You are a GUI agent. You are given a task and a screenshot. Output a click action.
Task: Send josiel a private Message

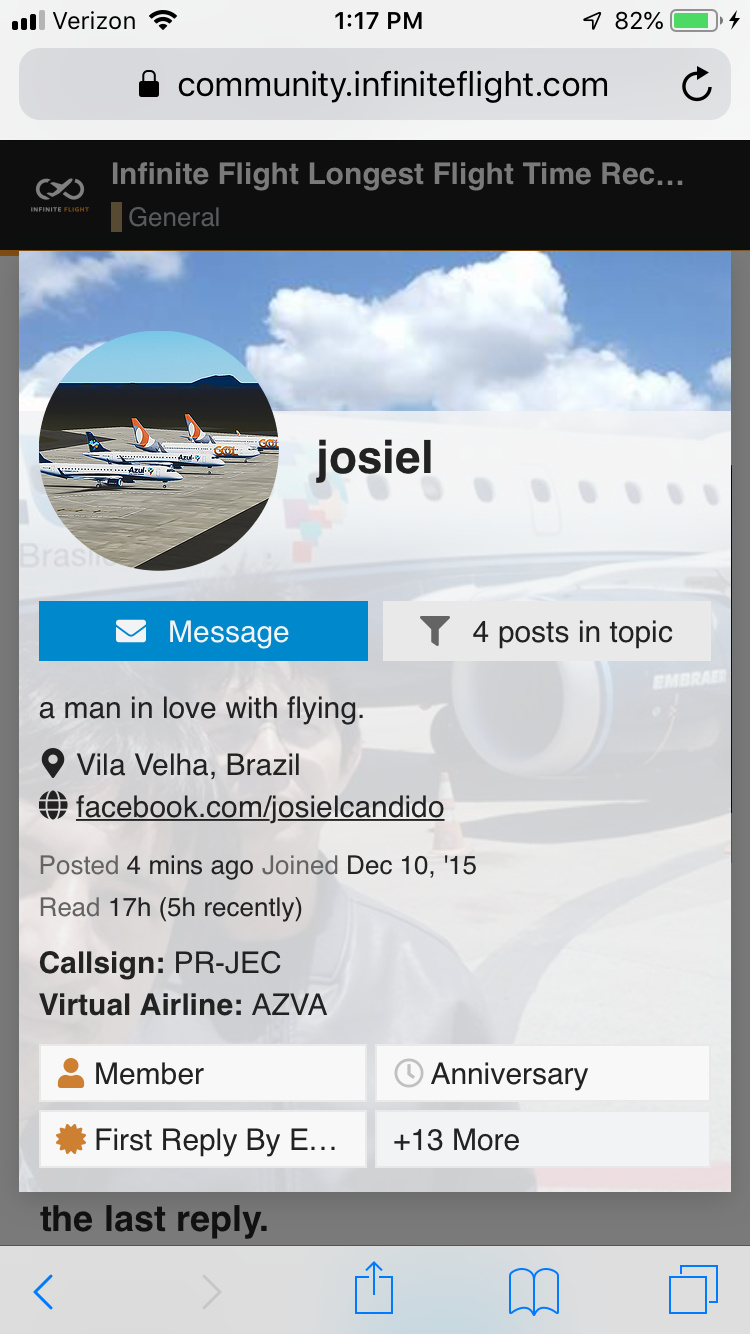click(203, 631)
